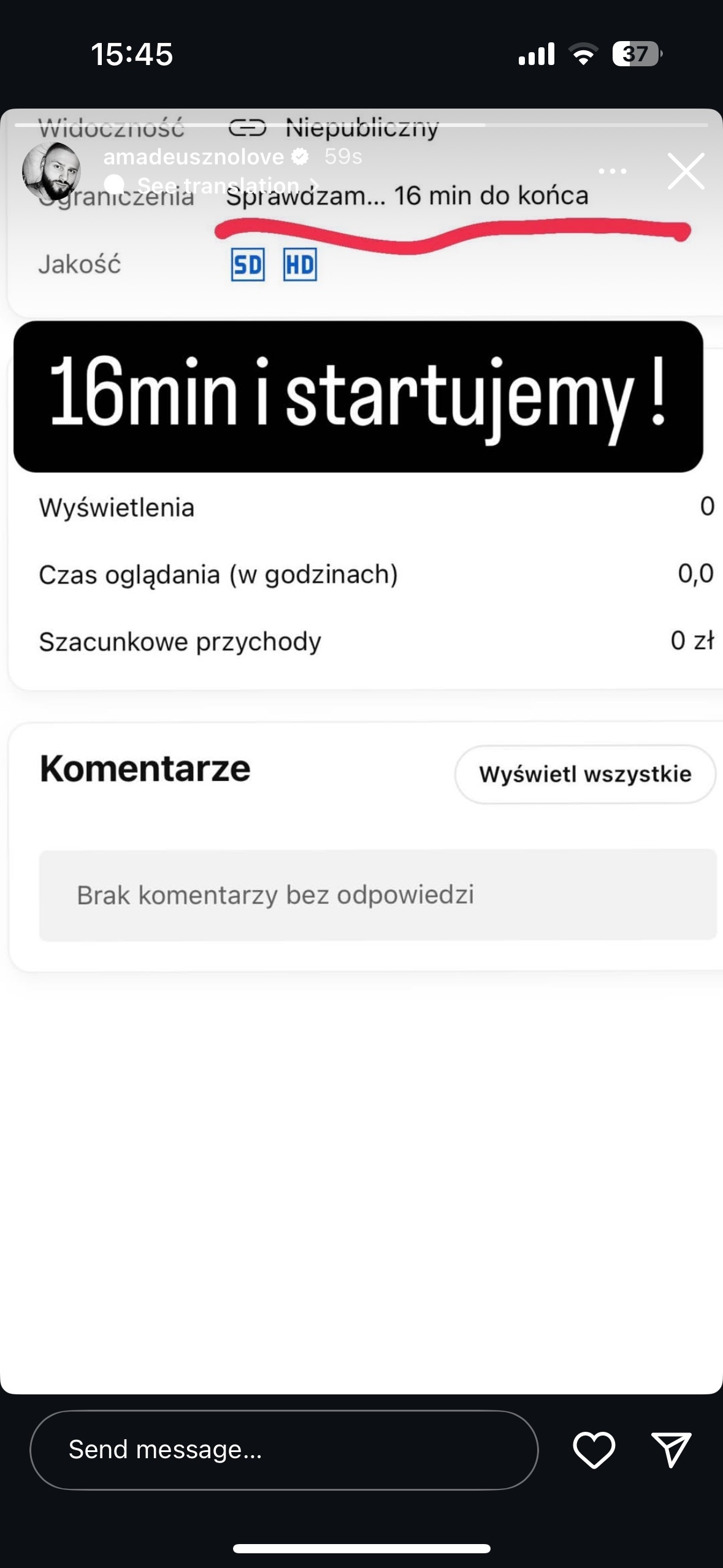The image size is (723, 1568).
Task: Share the story via paper plane icon
Action: [x=671, y=1450]
